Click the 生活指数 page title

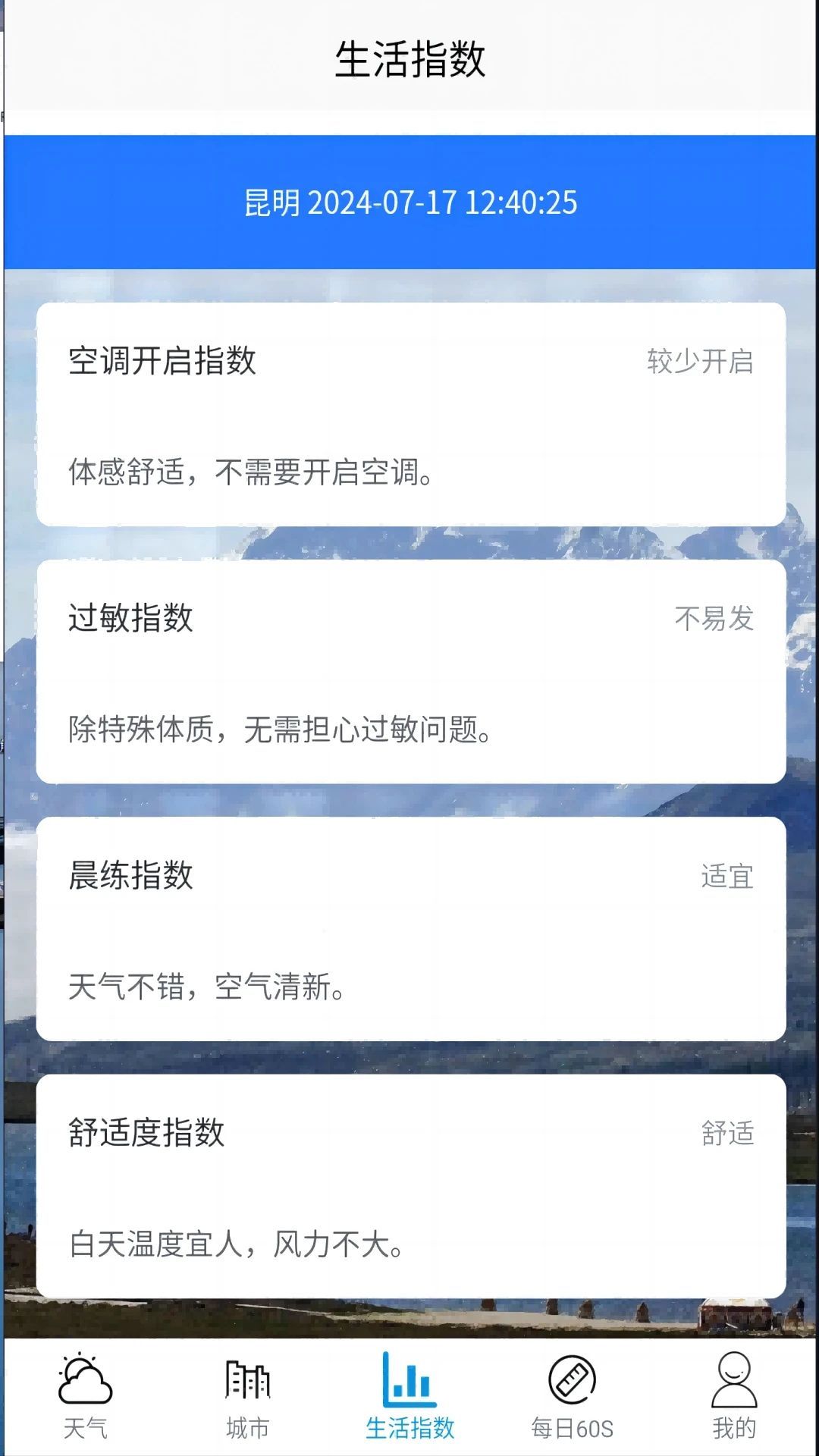409,59
